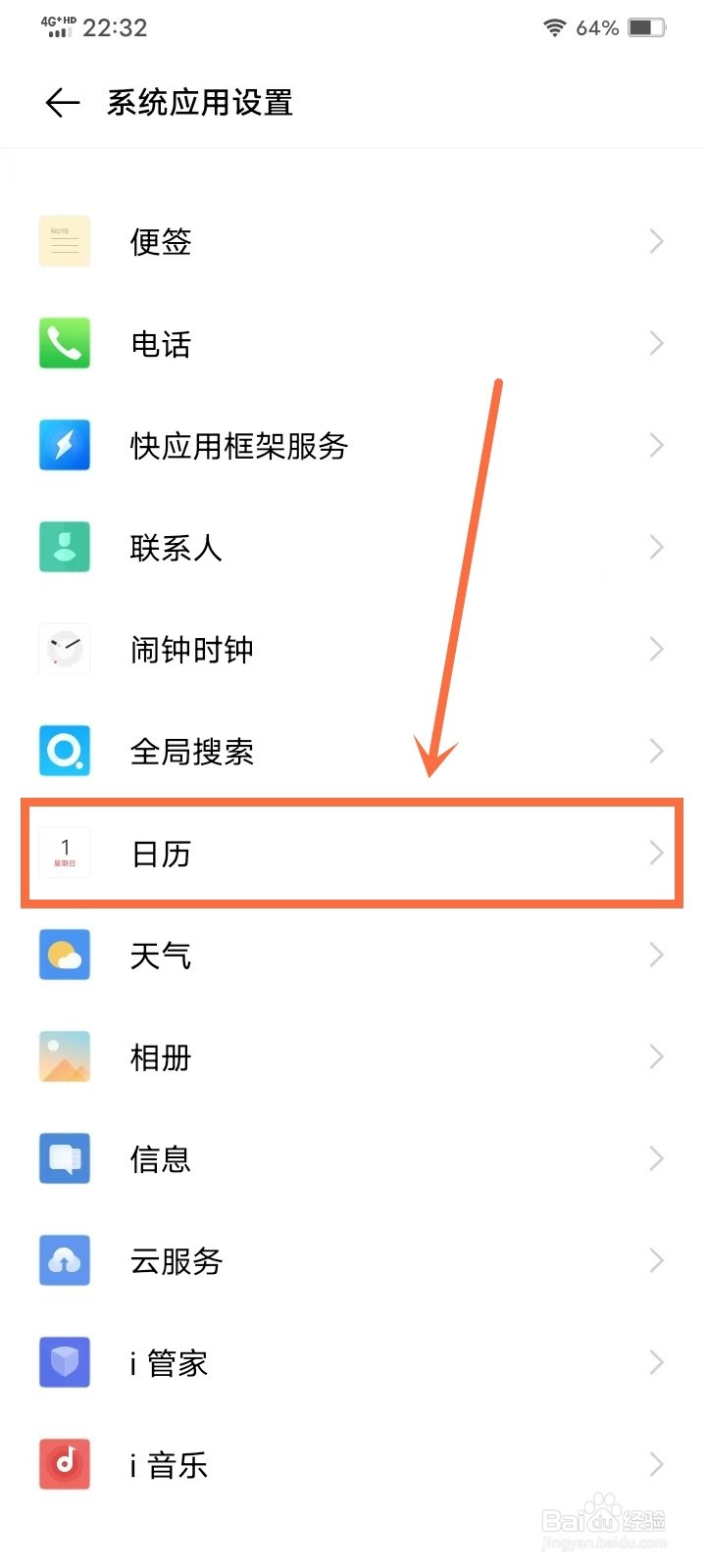
Task: Open the 便签 (Notes) app icon
Action: click(x=64, y=241)
